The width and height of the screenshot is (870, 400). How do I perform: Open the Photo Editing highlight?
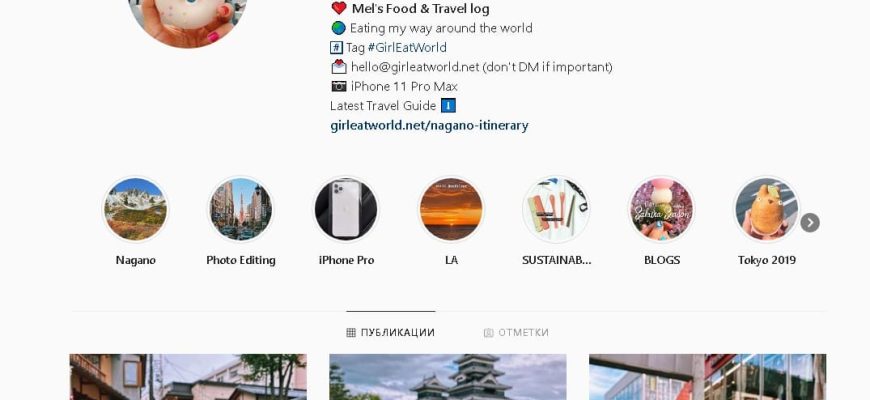tap(240, 210)
